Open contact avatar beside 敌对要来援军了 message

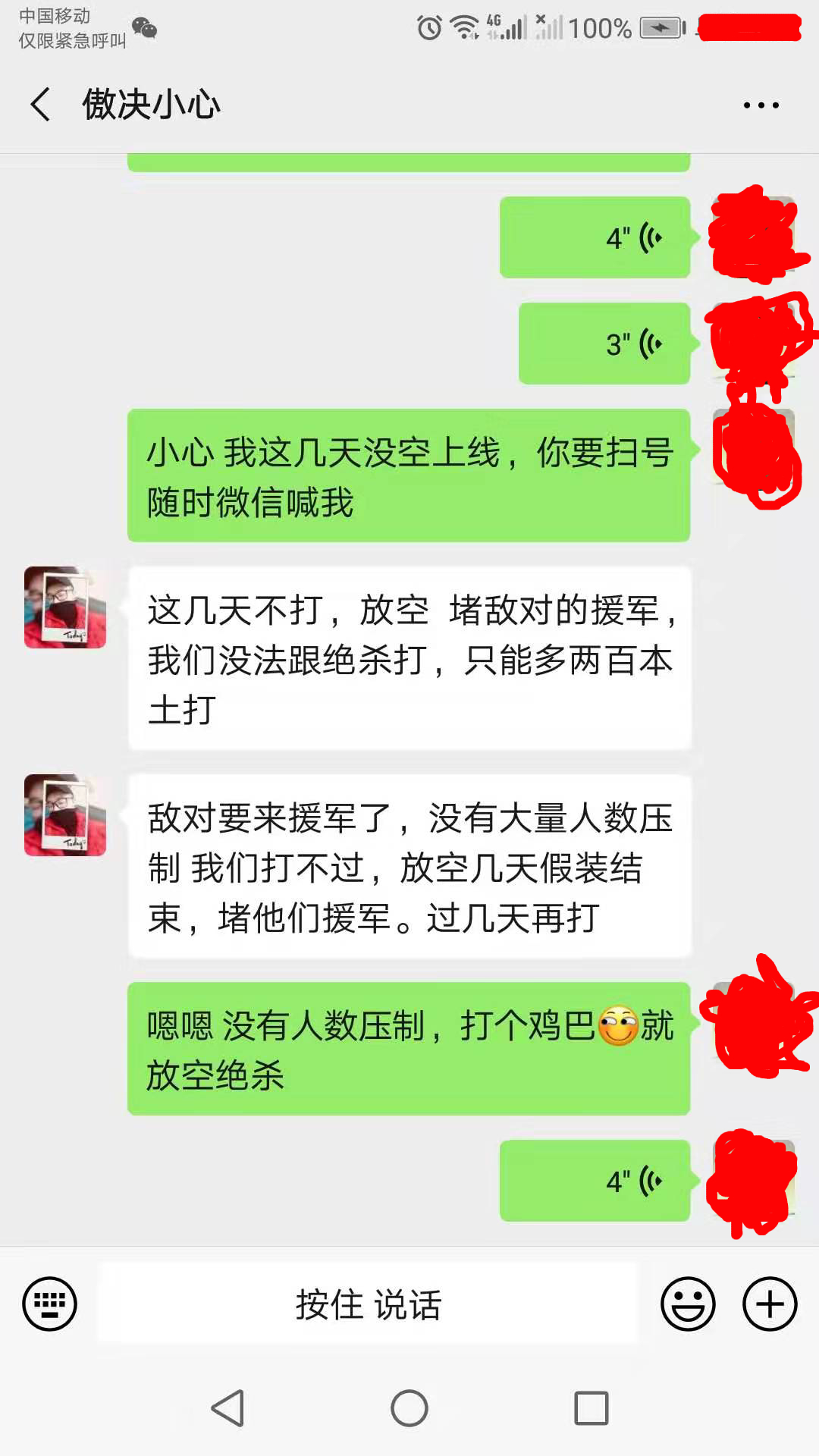coord(65,815)
